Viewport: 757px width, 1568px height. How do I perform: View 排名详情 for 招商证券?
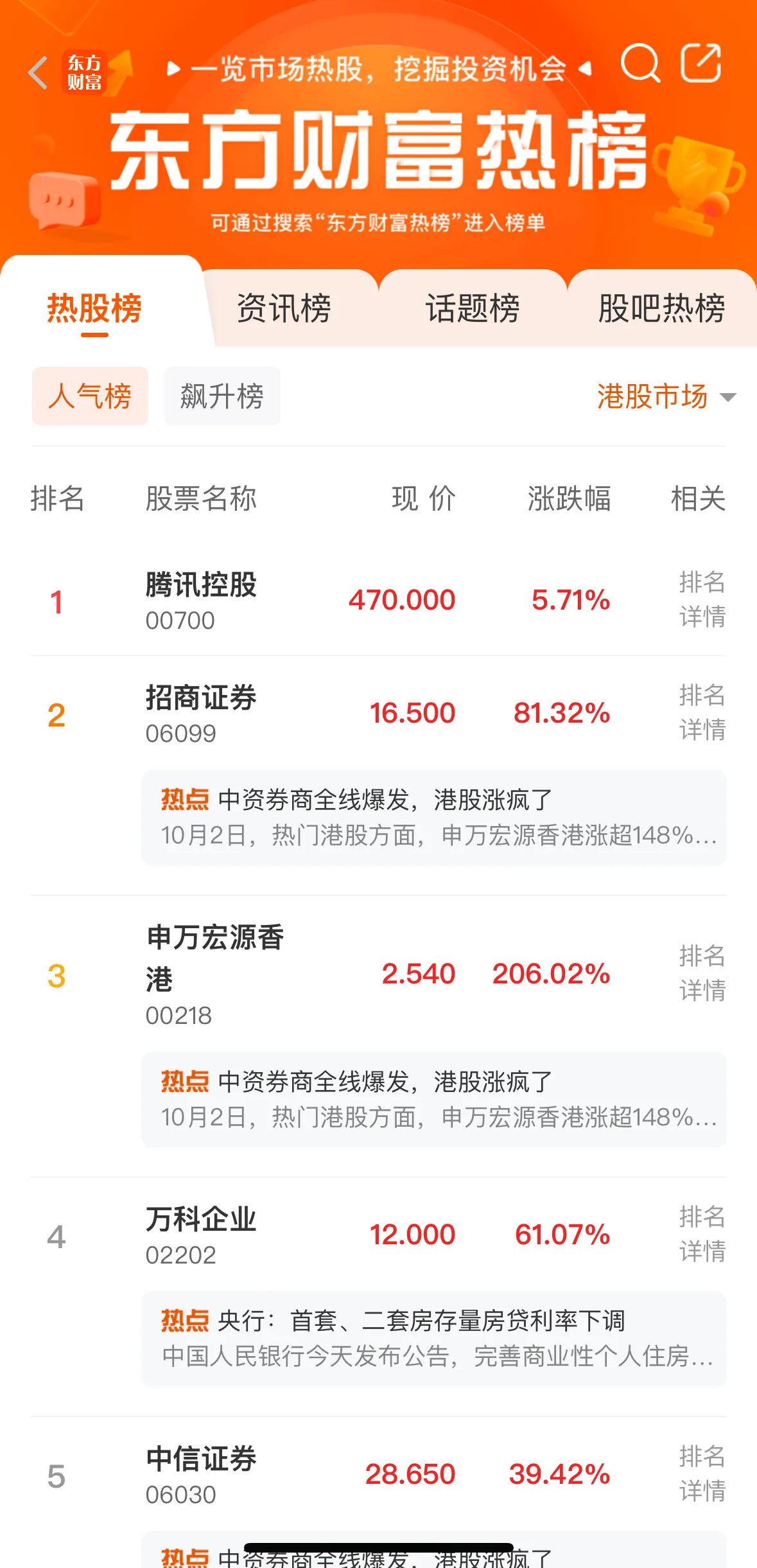pos(702,712)
